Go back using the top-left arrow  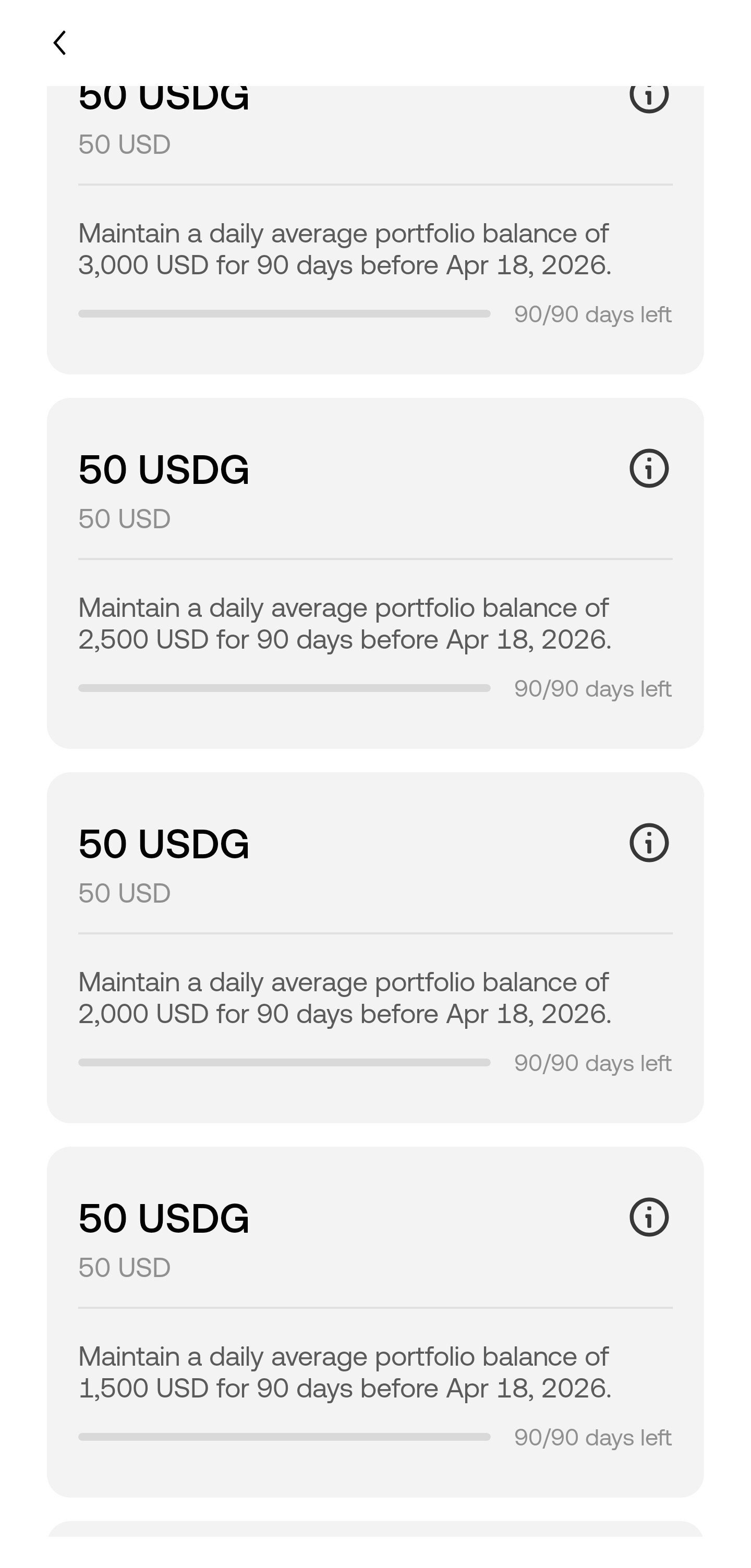59,43
